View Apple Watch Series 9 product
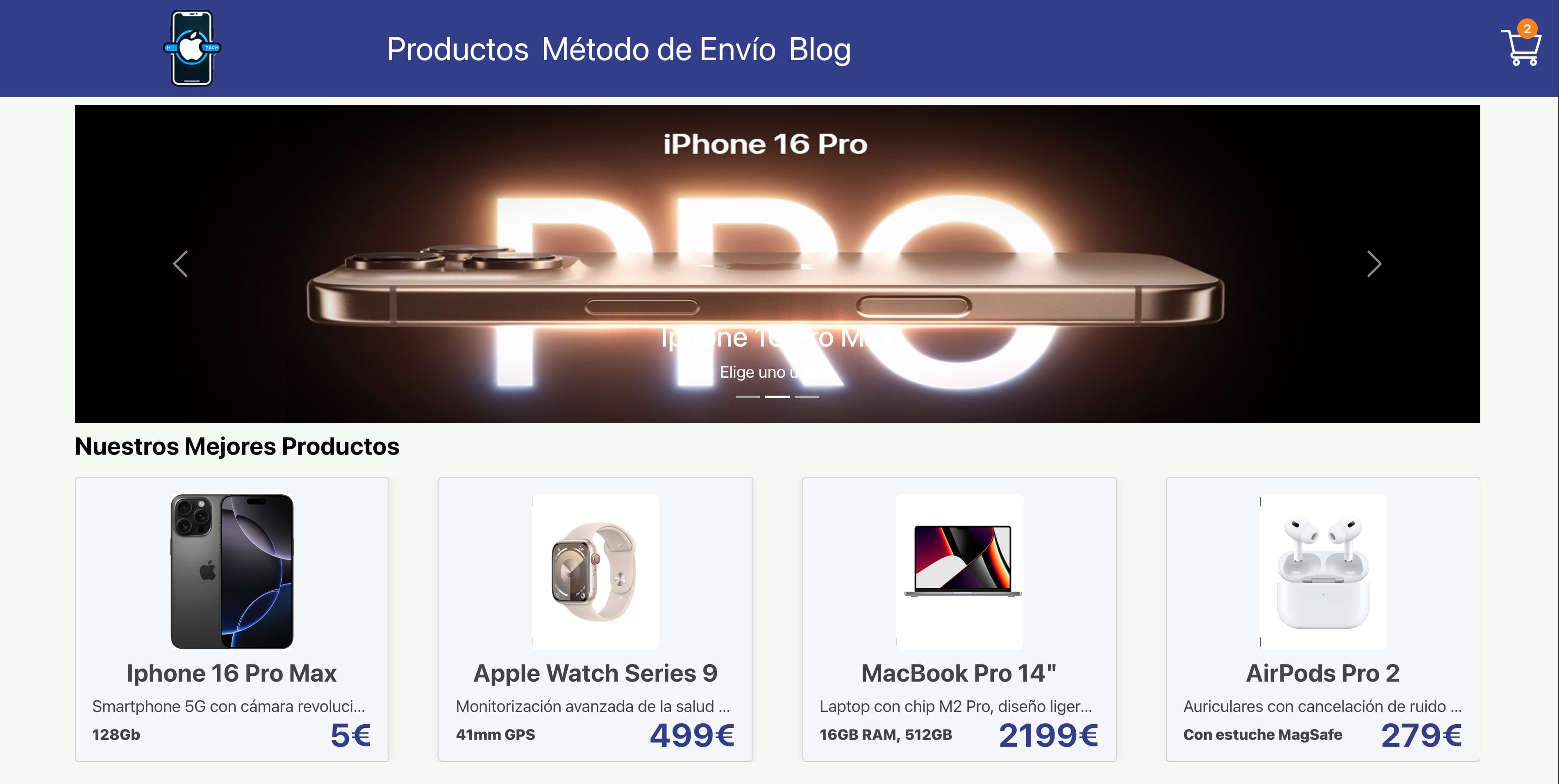 tap(595, 618)
